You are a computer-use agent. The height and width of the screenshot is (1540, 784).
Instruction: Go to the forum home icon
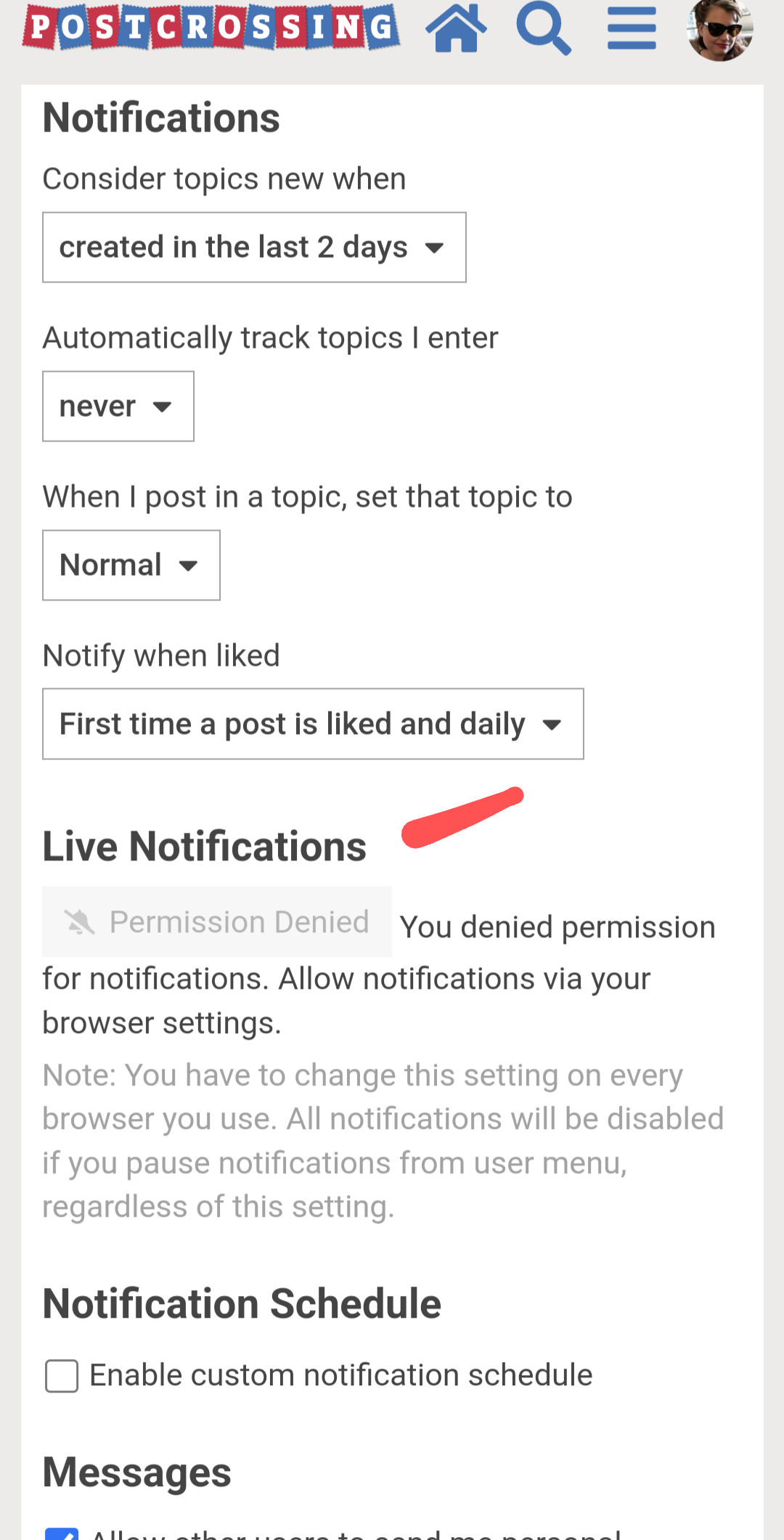point(456,28)
